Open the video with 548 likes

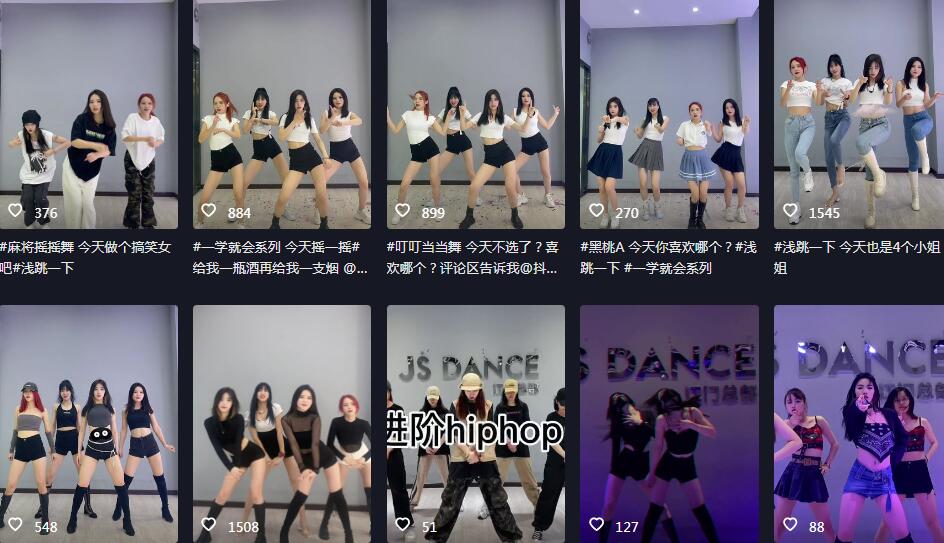coord(88,420)
